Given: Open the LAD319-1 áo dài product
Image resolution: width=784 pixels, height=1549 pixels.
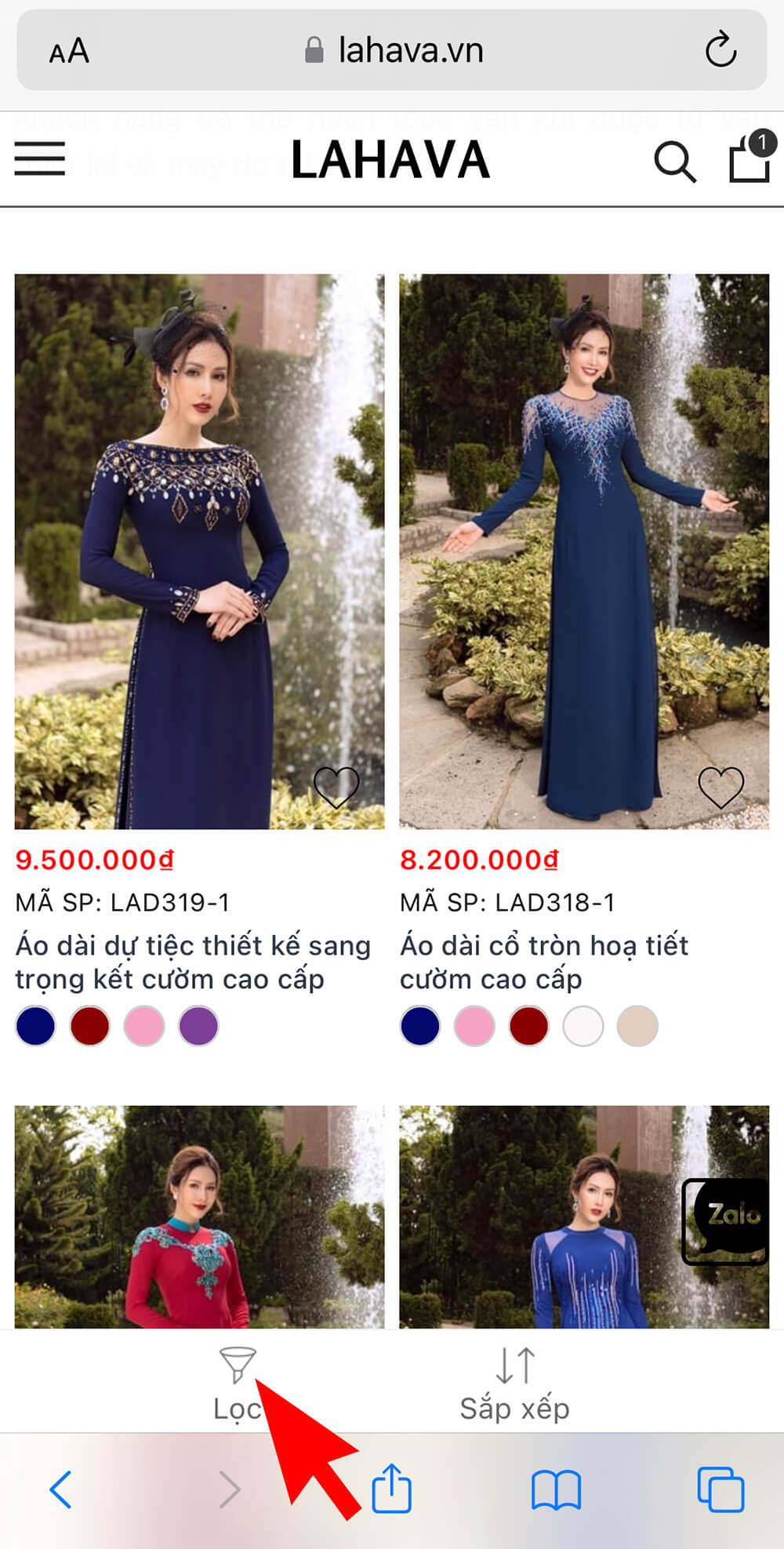Looking at the screenshot, I should 199,551.
